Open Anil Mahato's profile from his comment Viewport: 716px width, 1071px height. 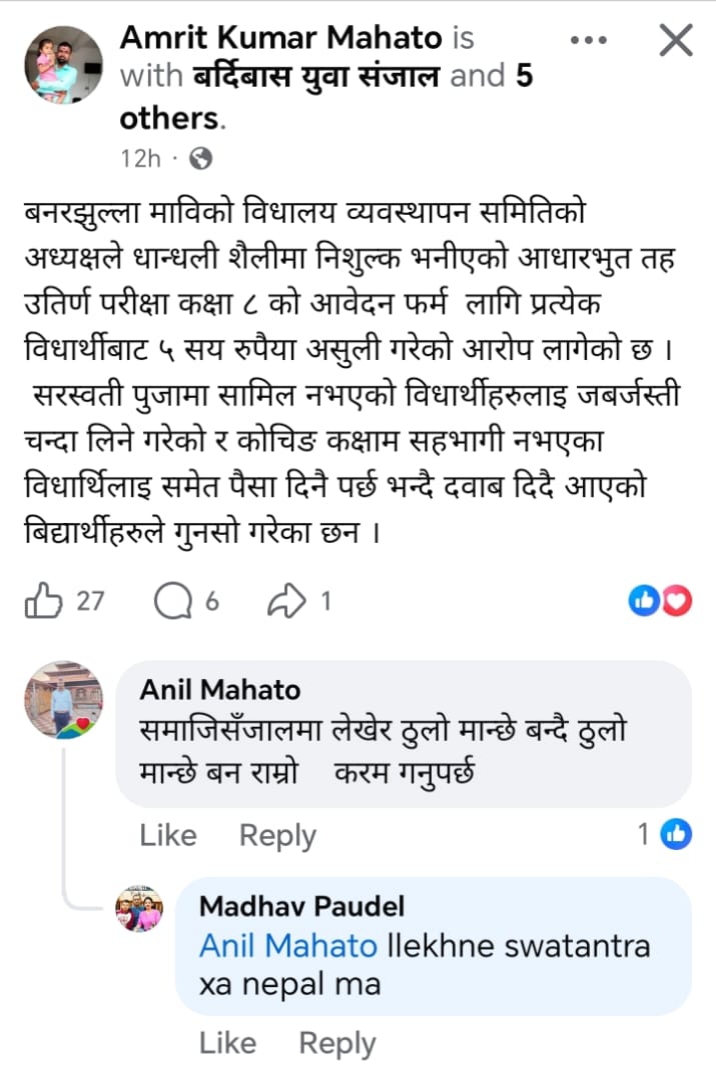220,689
